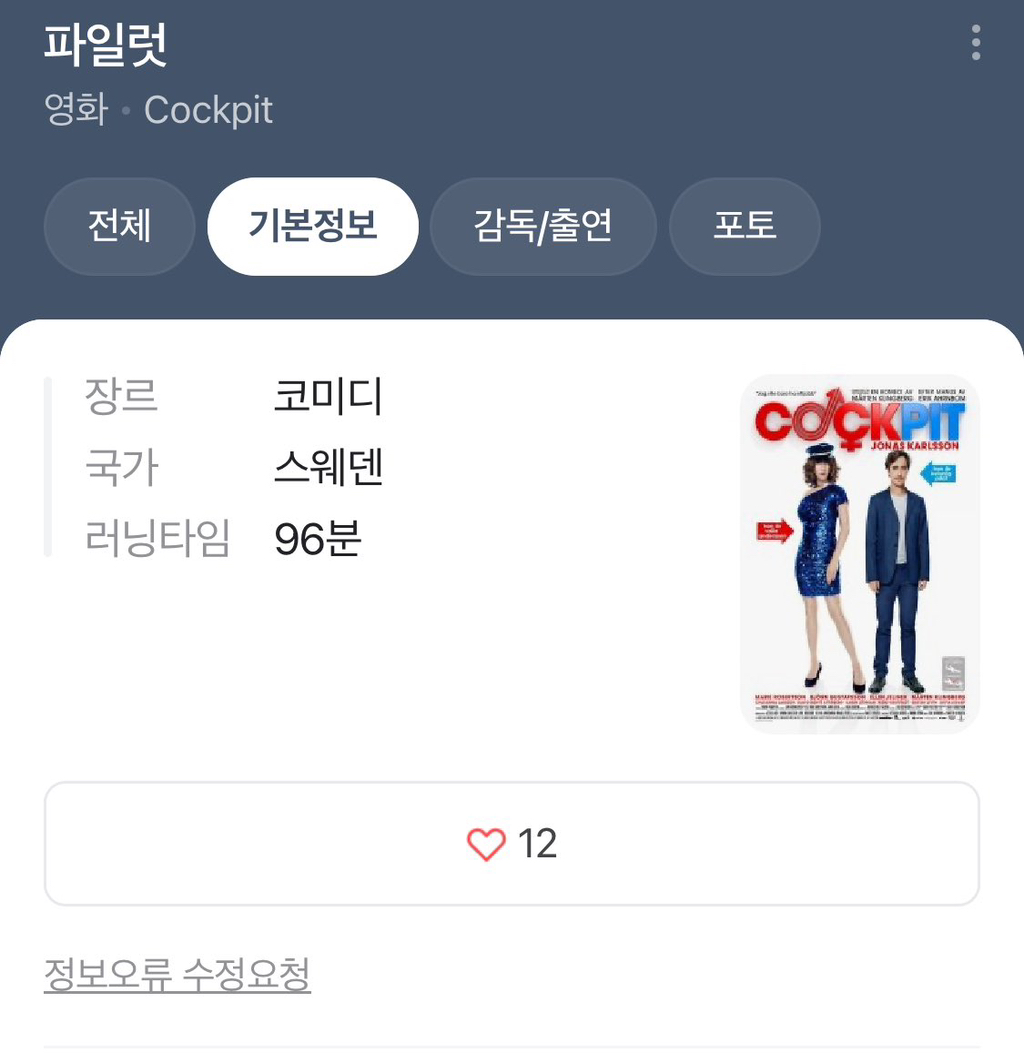The width and height of the screenshot is (1024, 1053).
Task: Click the English title Cockpit
Action: click(x=208, y=110)
